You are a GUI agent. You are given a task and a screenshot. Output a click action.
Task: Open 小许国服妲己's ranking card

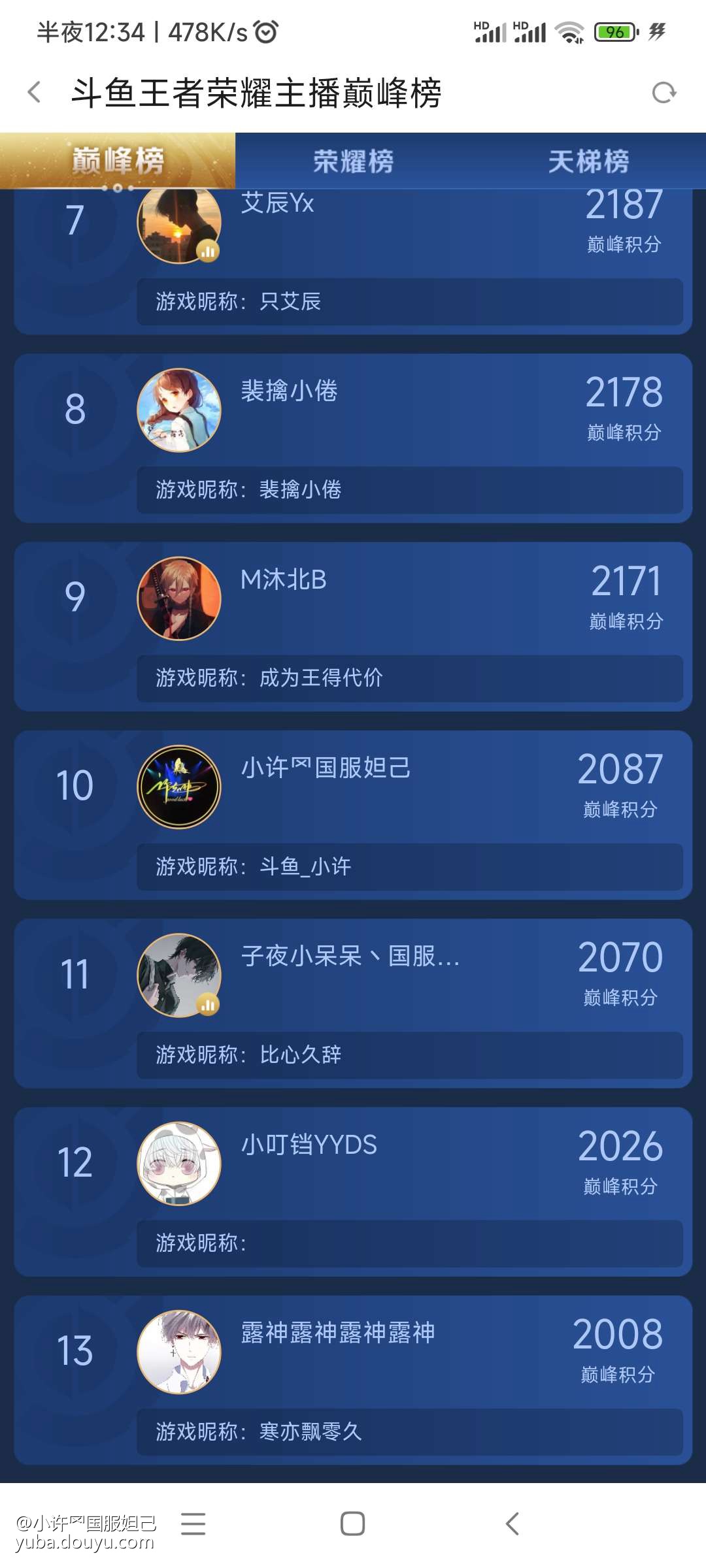point(353,788)
